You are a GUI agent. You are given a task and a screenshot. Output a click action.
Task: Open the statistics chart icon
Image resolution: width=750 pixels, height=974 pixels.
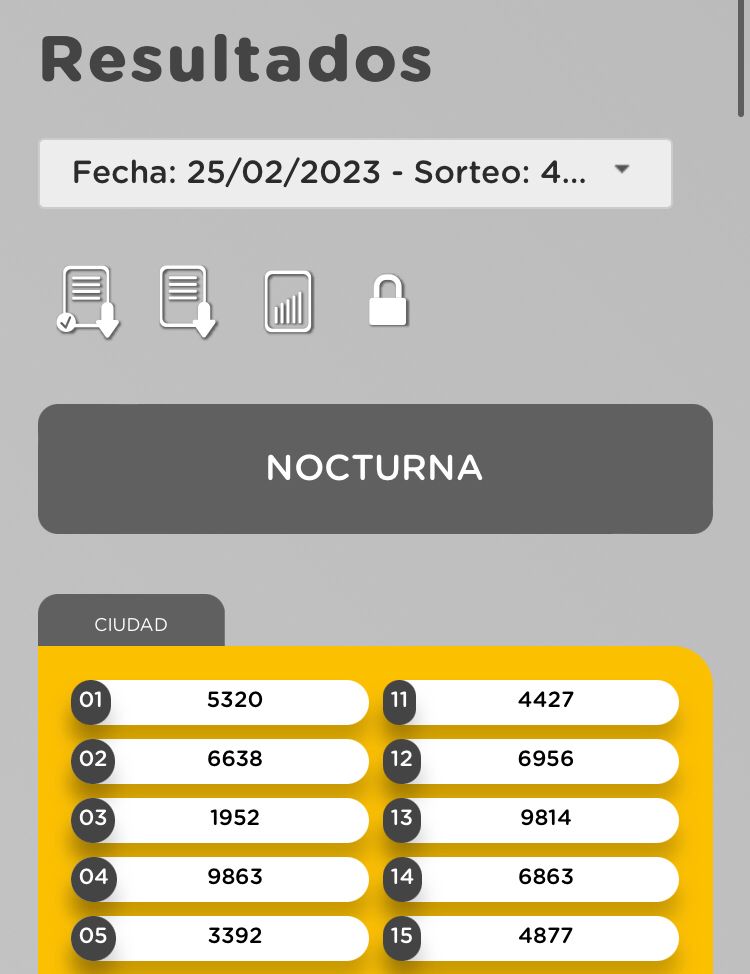click(x=288, y=302)
